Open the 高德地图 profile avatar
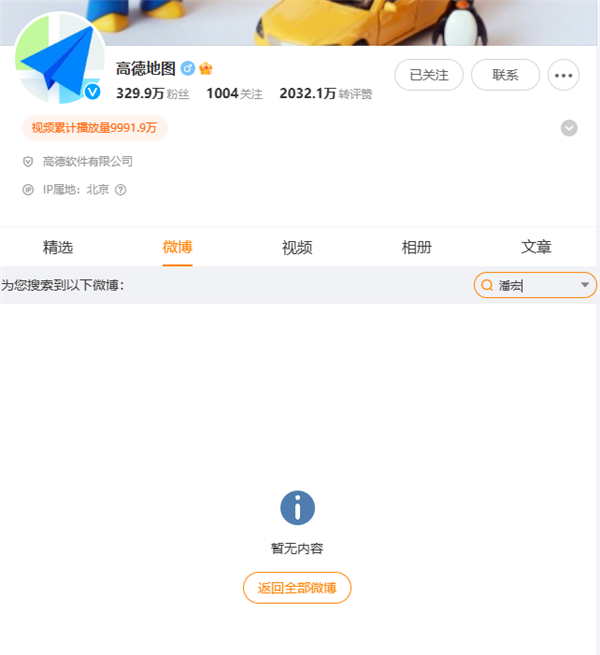Image resolution: width=600 pixels, height=655 pixels. tap(60, 60)
